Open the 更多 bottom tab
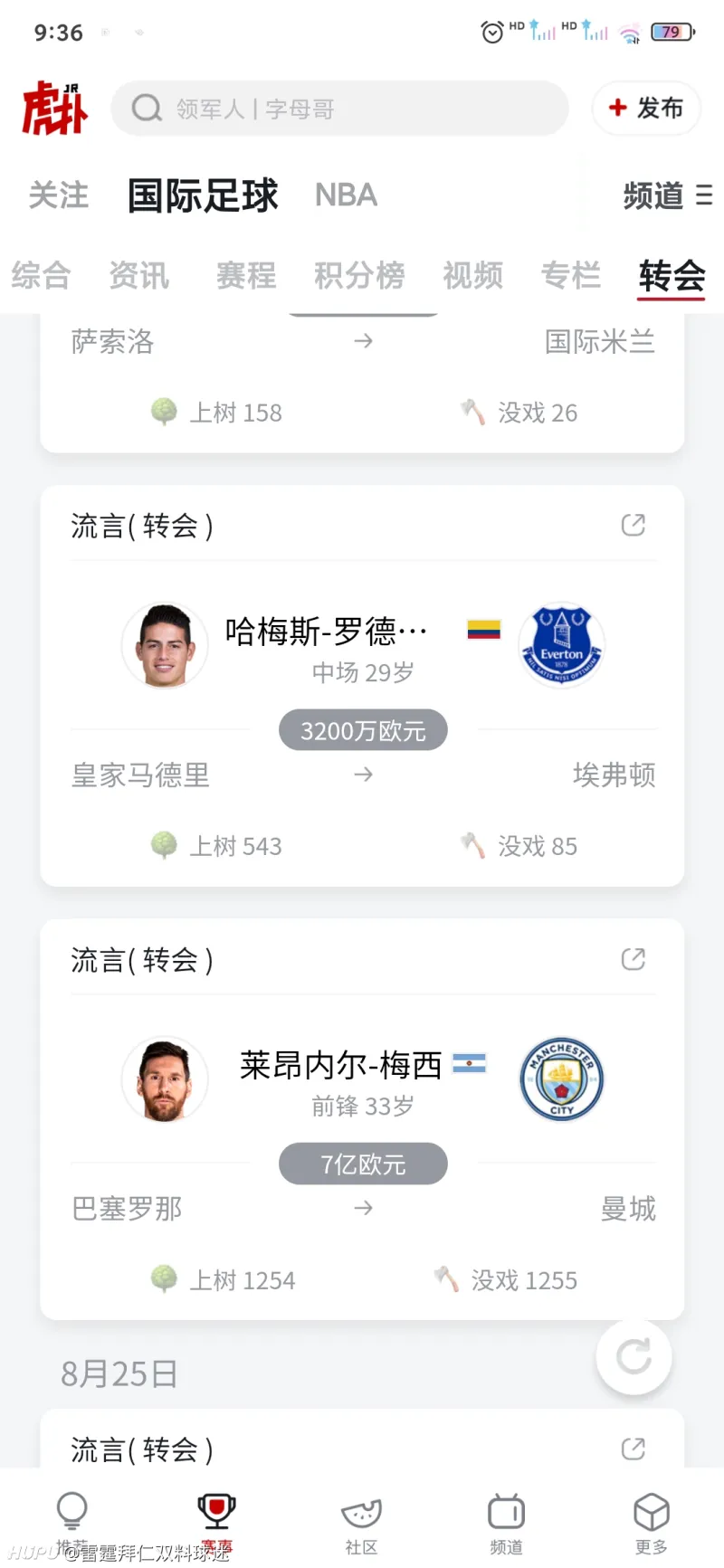 tap(651, 1525)
